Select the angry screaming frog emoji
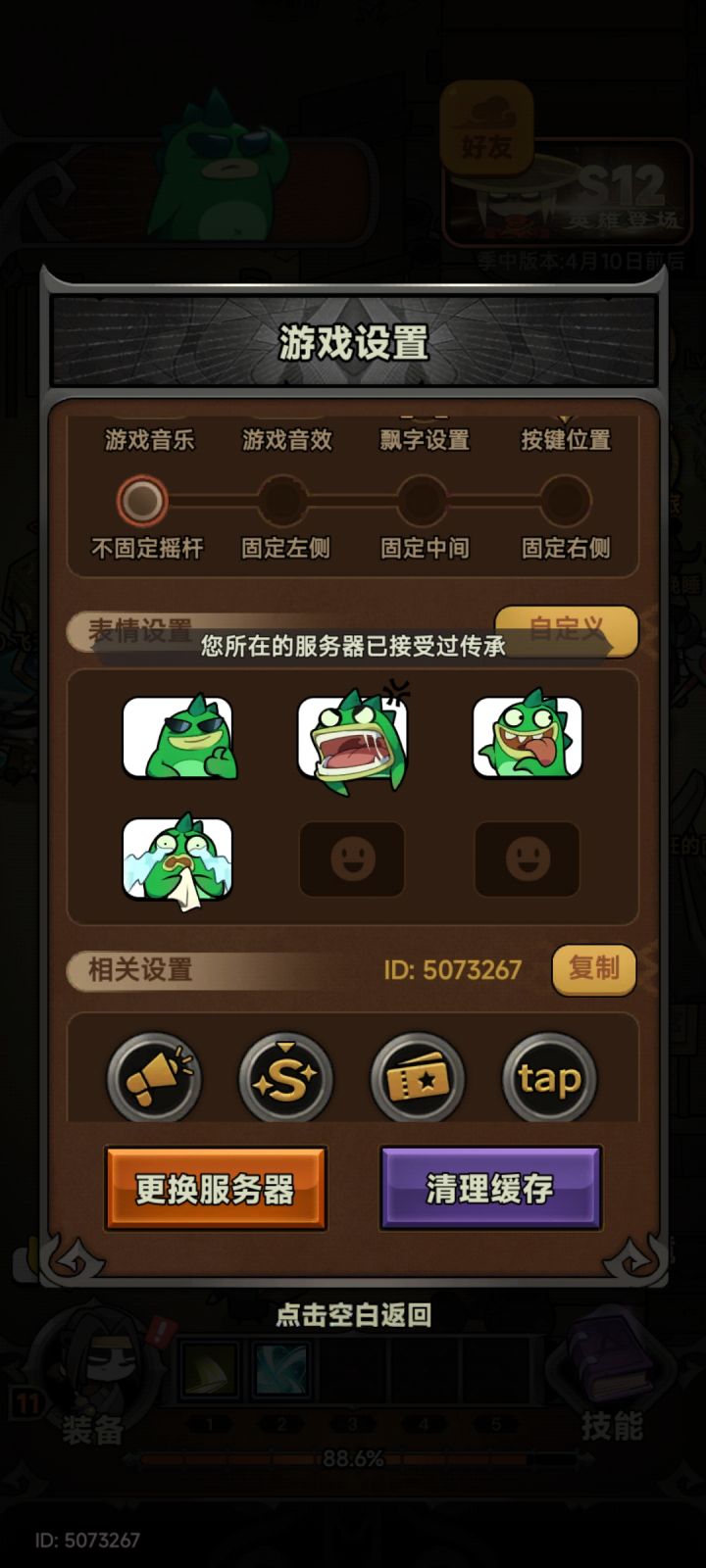The image size is (706, 1568). point(351,742)
